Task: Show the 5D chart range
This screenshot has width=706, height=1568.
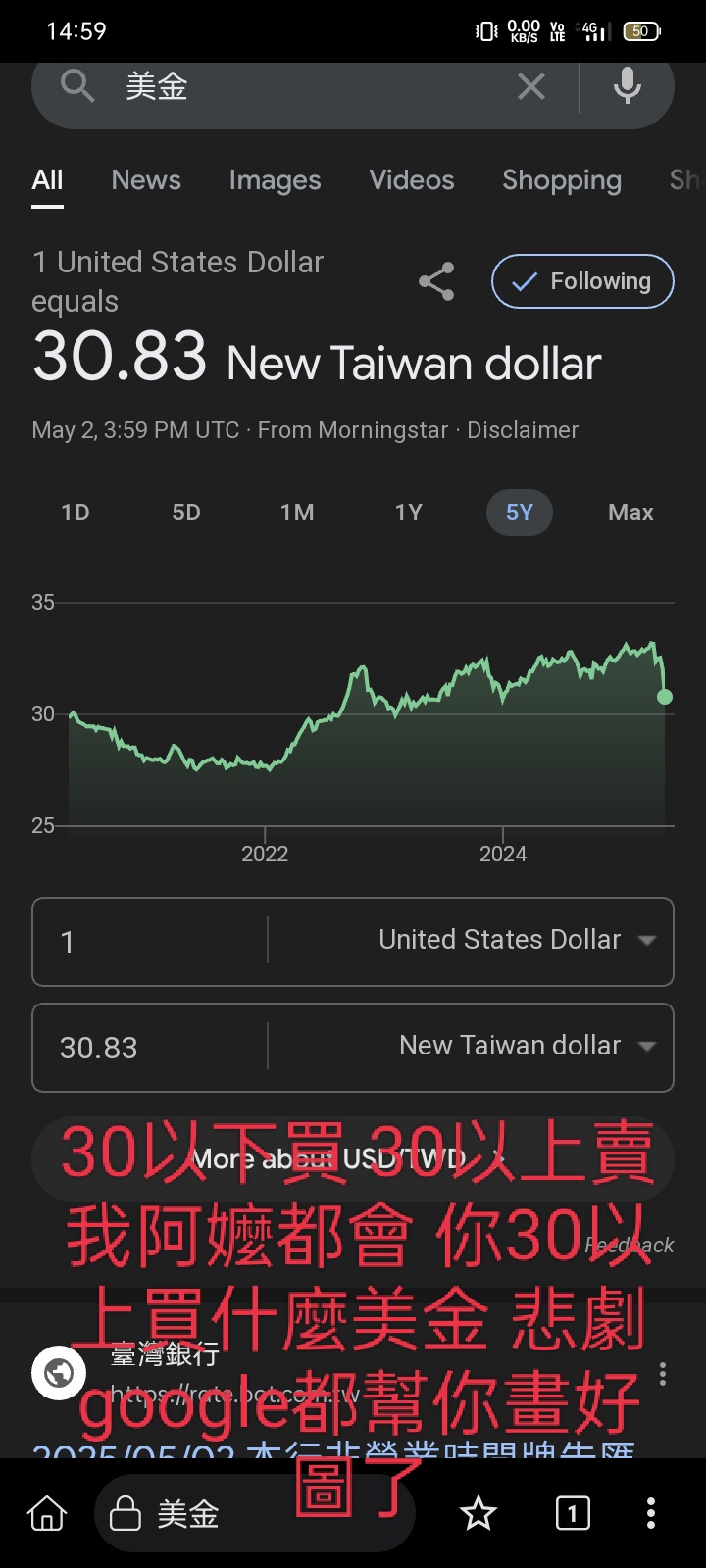Action: tap(186, 513)
